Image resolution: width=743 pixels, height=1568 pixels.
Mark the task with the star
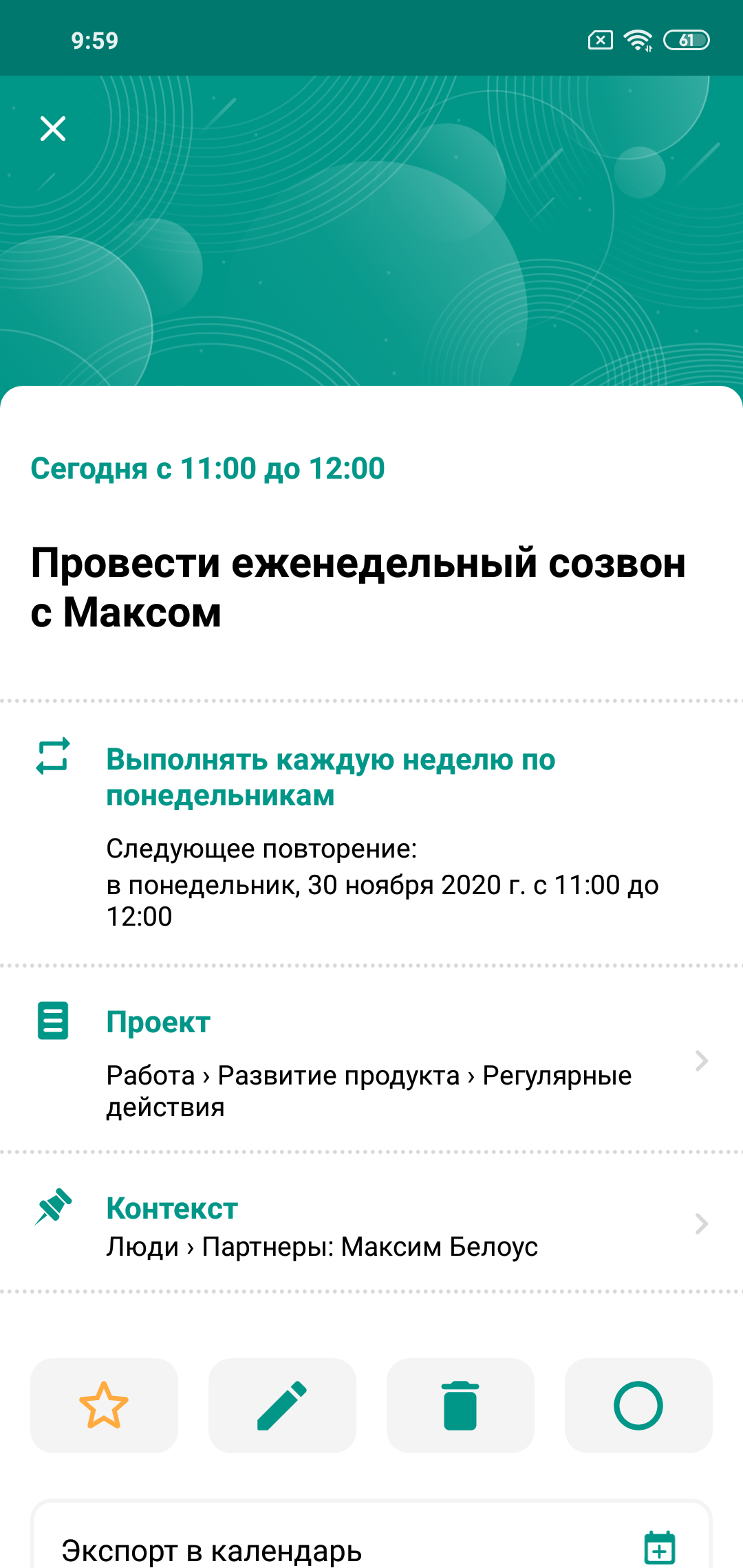pos(104,1405)
